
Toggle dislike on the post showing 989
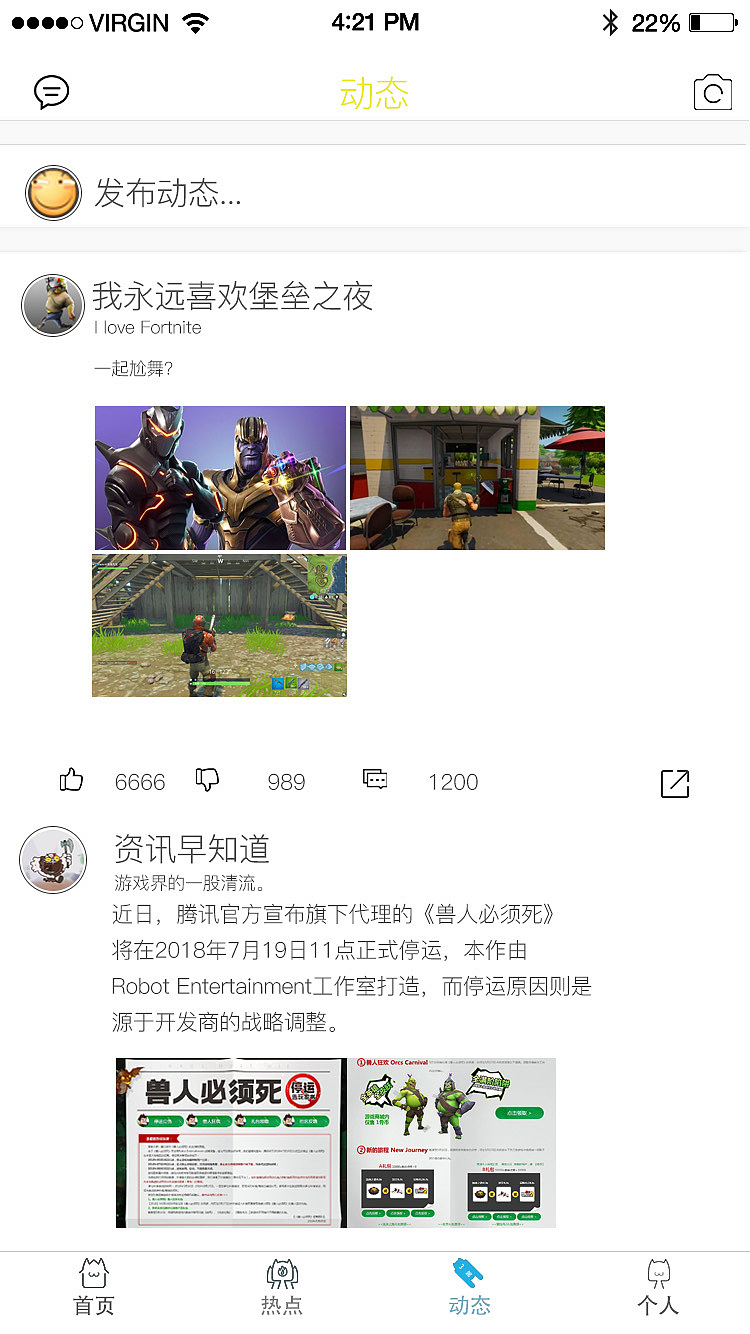(208, 780)
